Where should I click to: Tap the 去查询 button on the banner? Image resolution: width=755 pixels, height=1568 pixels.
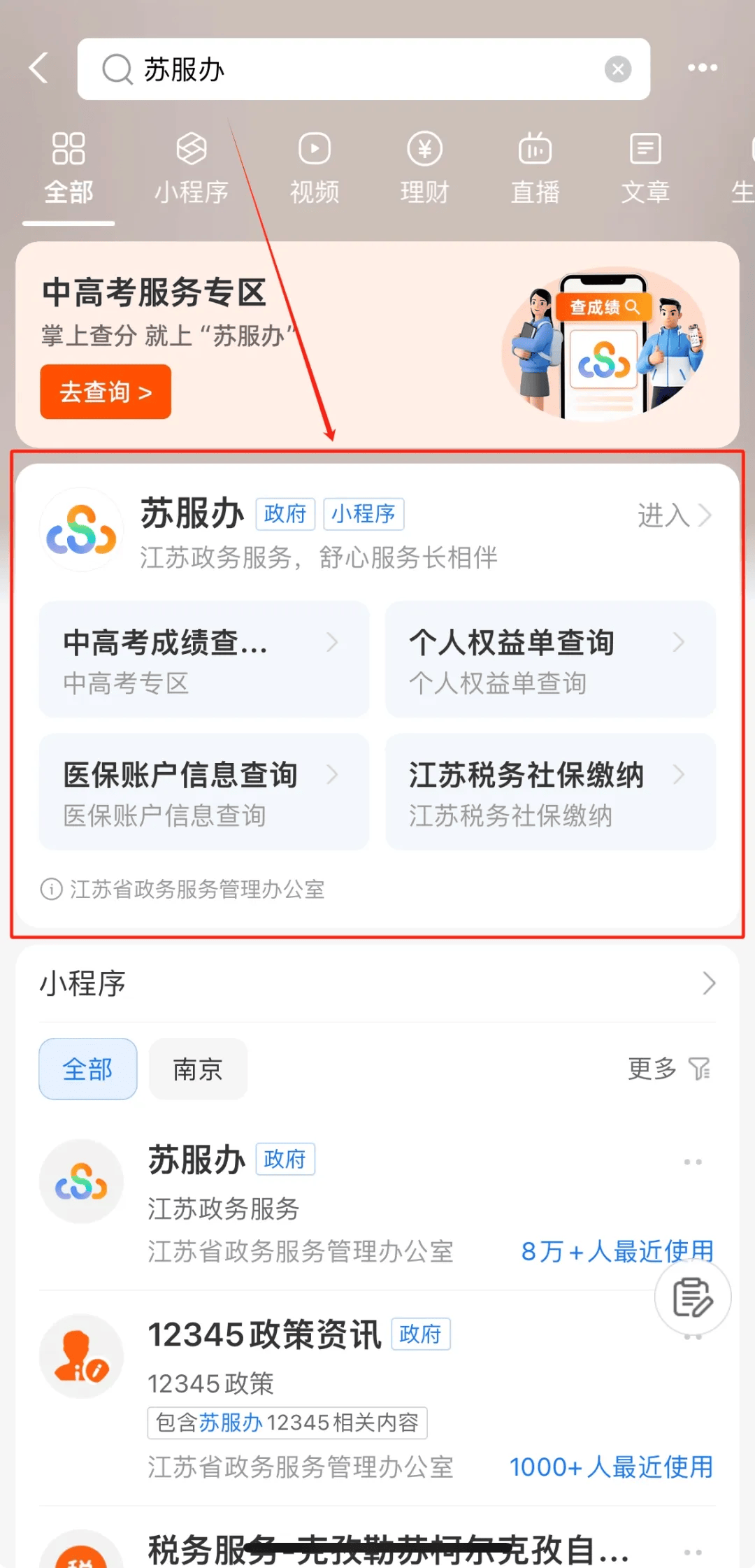(x=106, y=392)
